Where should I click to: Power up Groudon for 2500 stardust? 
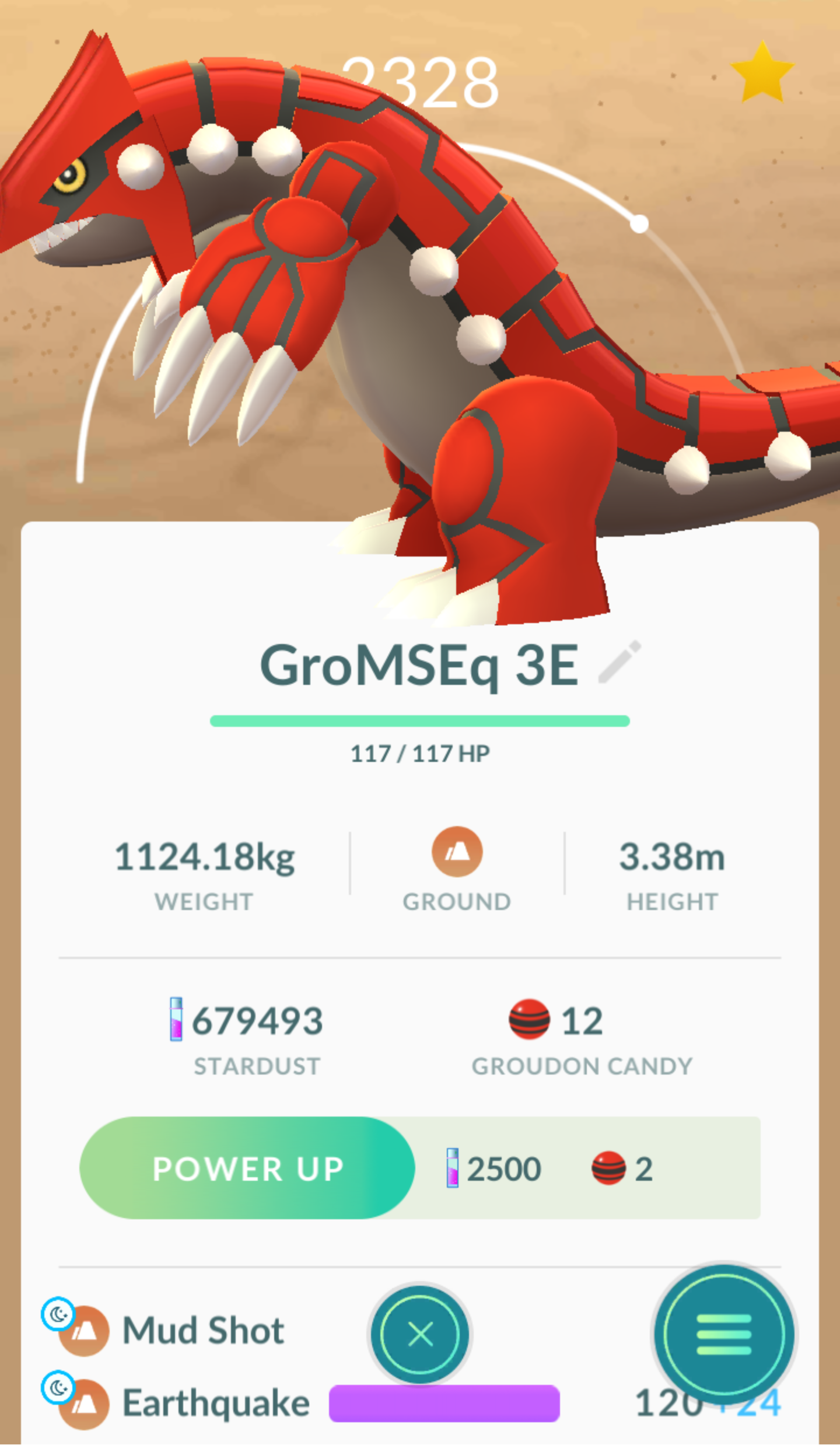coord(247,1168)
